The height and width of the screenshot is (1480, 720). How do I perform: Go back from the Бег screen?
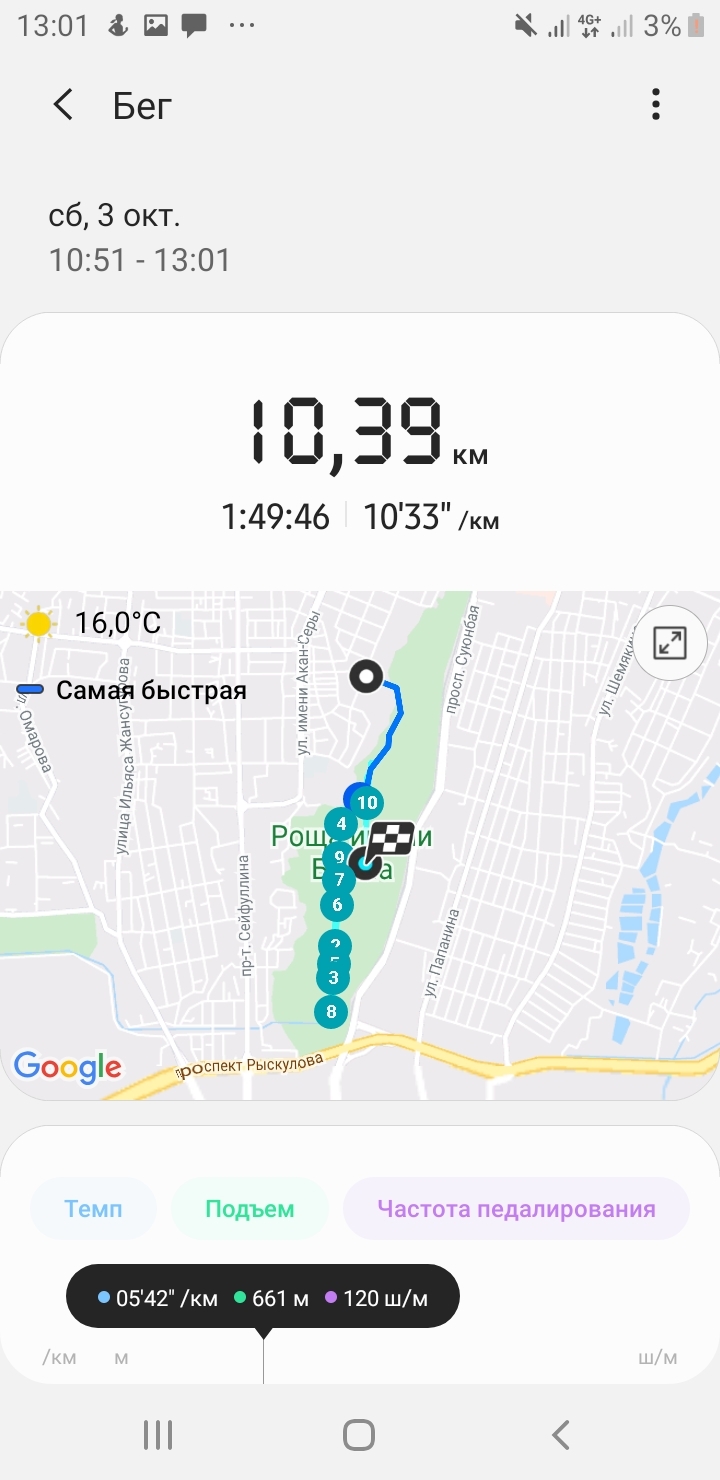tap(63, 105)
